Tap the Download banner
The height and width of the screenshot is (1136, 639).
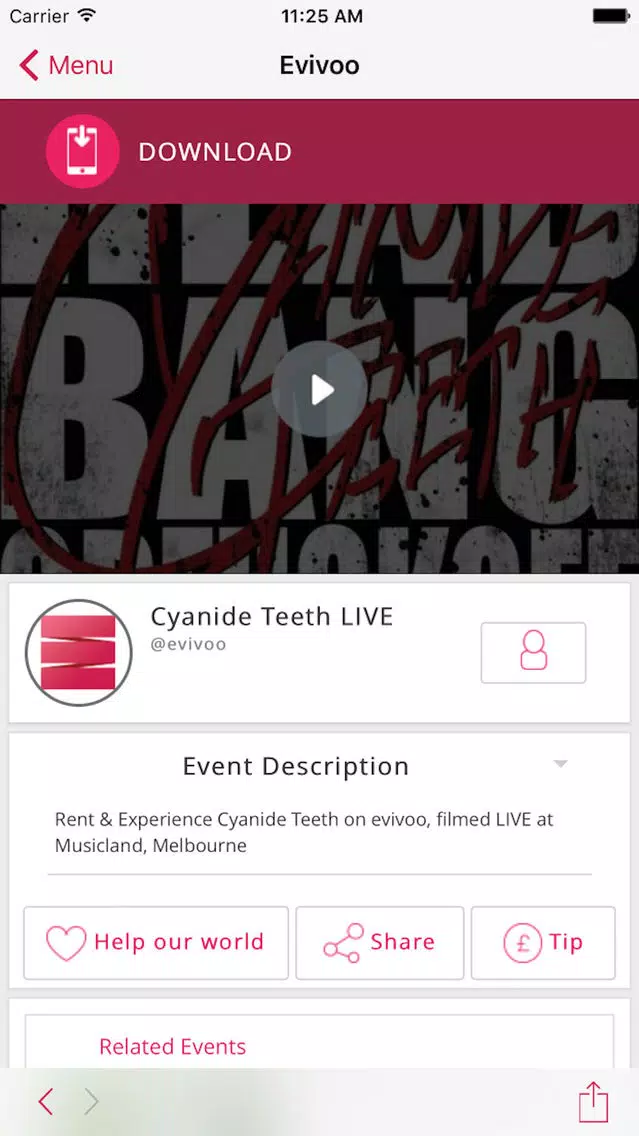pos(320,151)
